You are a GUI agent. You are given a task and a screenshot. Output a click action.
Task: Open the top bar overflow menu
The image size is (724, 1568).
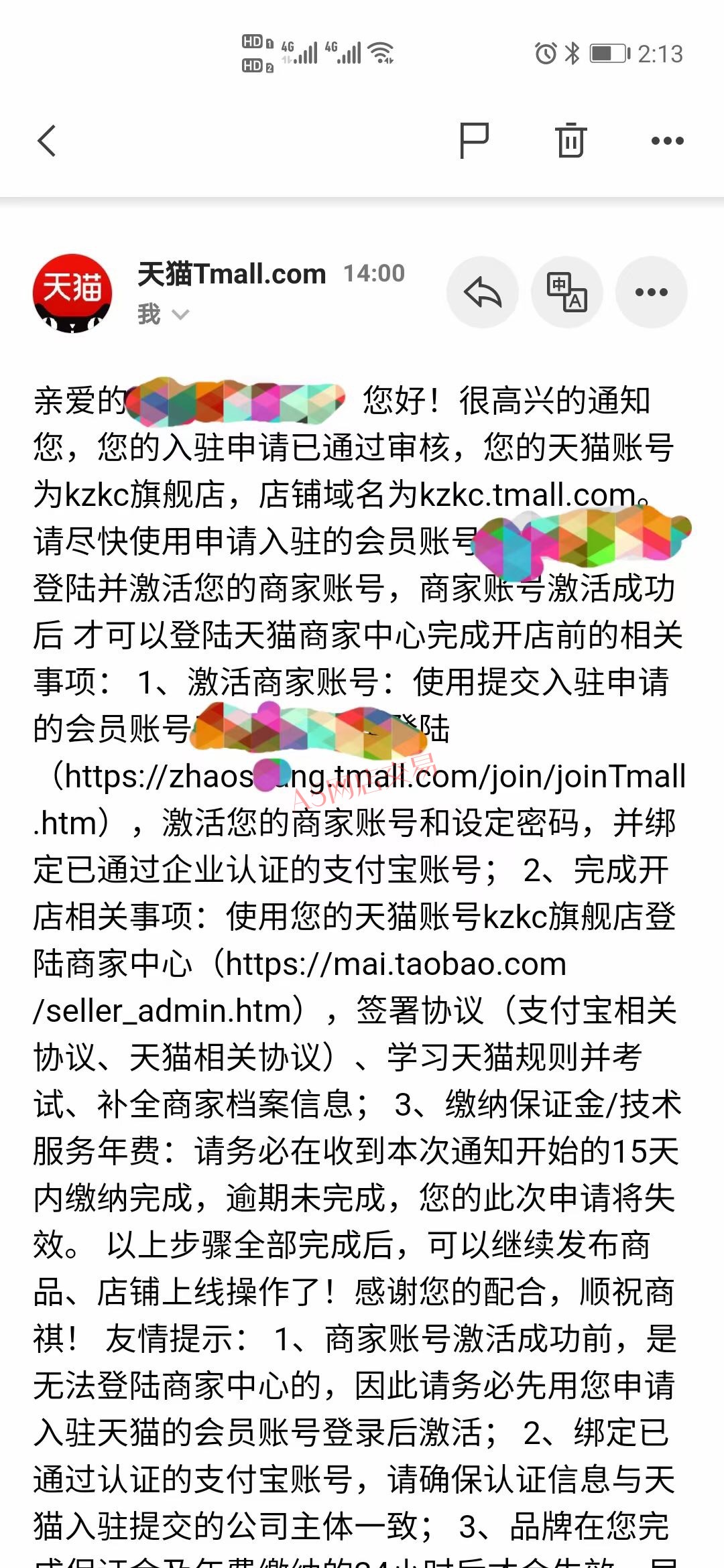(x=668, y=141)
